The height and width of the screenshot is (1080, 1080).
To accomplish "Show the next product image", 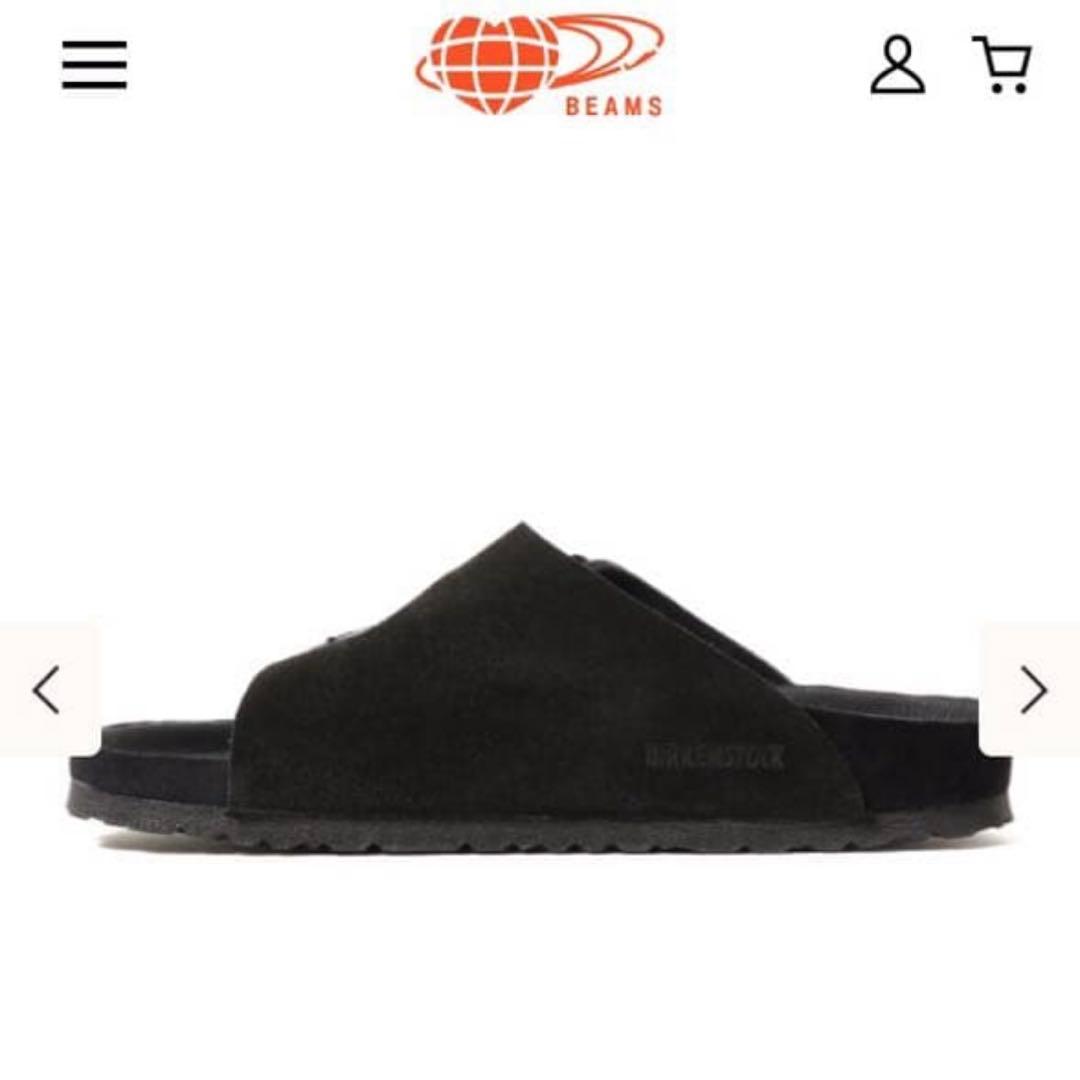I will 1033,690.
